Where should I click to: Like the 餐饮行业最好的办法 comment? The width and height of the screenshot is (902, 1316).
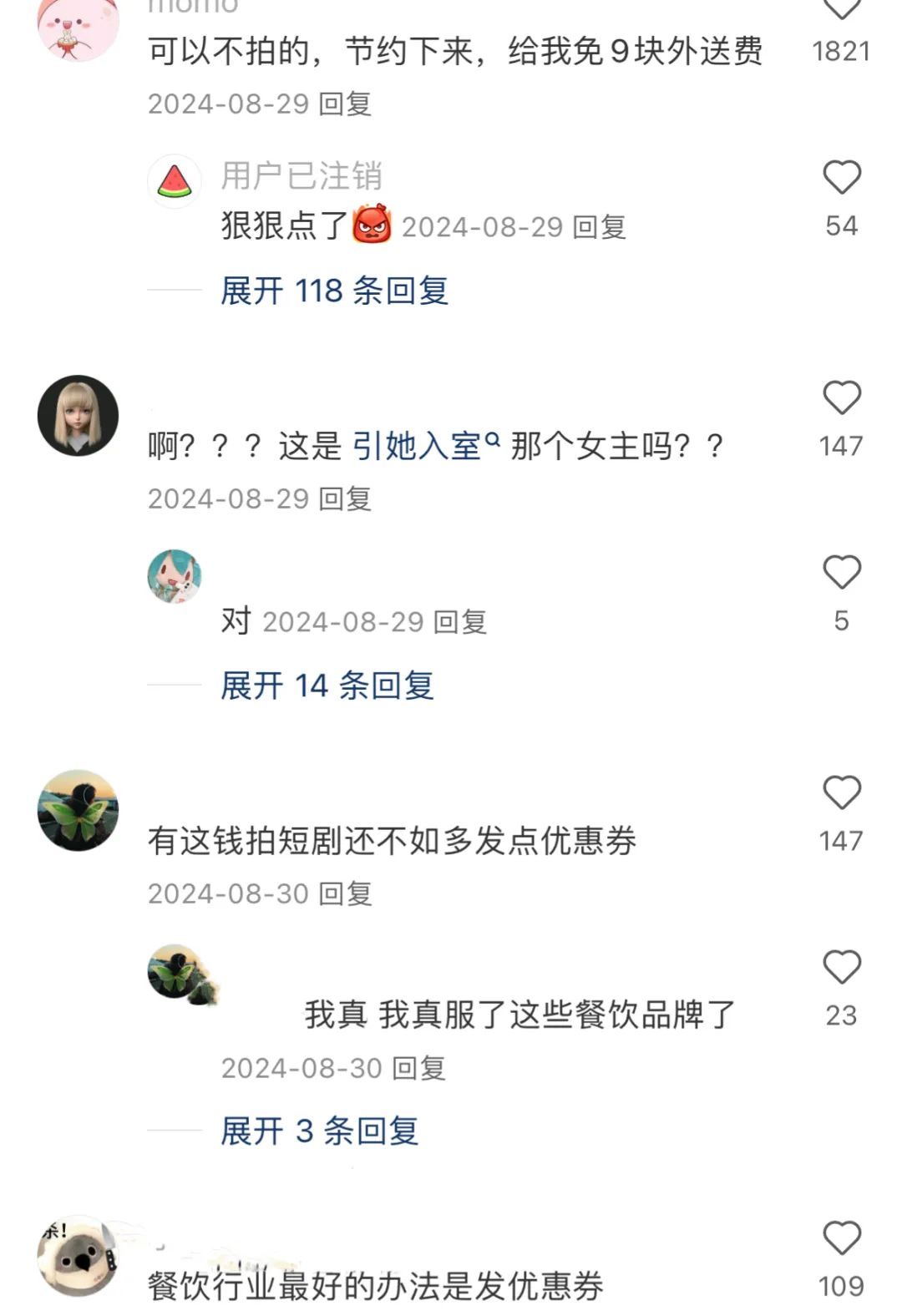click(841, 1238)
